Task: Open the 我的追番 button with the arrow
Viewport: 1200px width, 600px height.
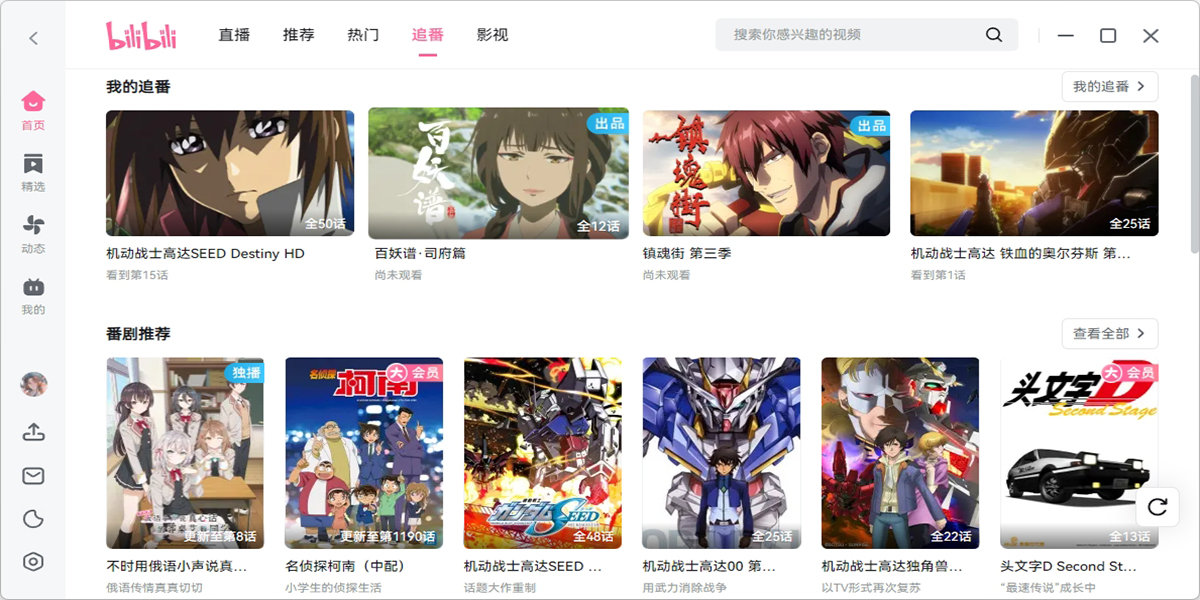Action: coord(1109,87)
